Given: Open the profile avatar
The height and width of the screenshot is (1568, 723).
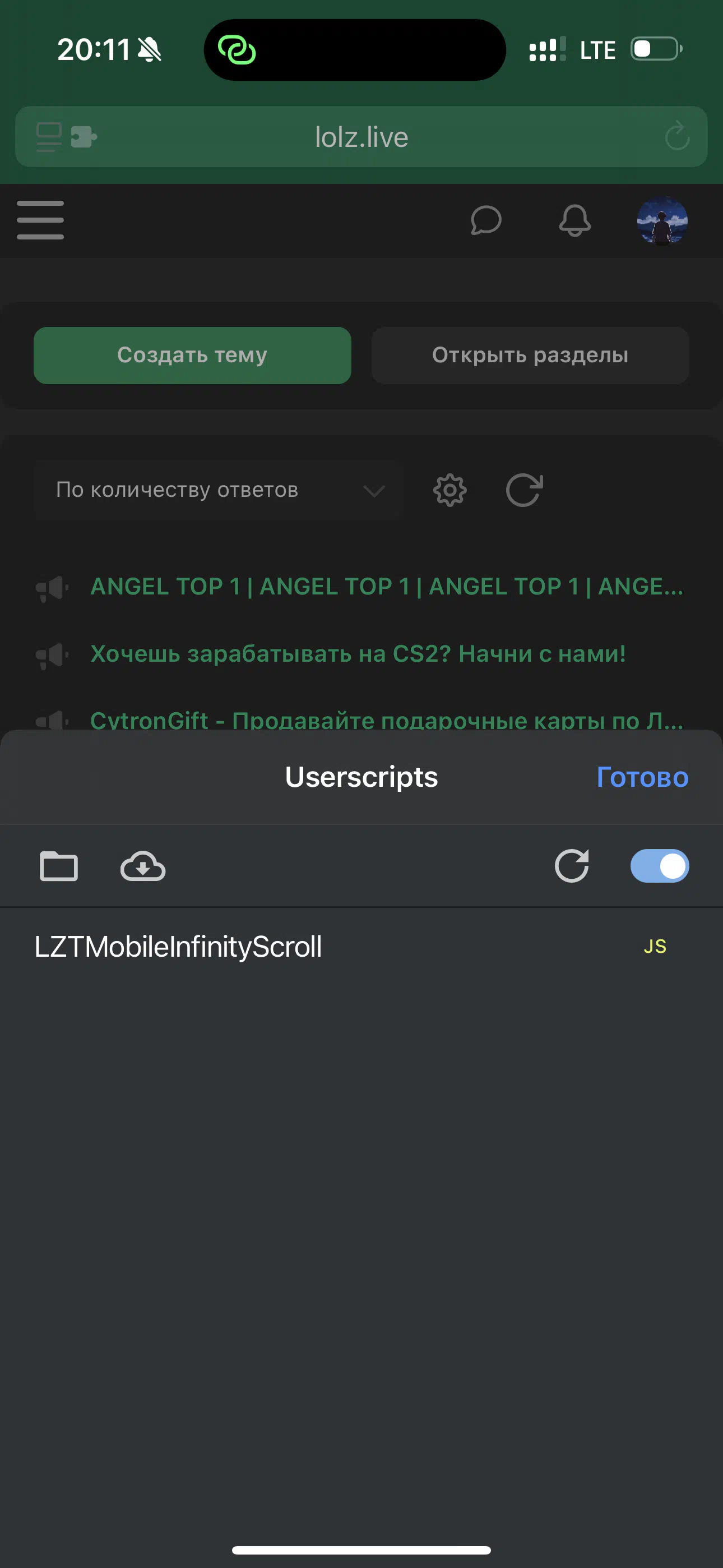Looking at the screenshot, I should click(x=662, y=220).
